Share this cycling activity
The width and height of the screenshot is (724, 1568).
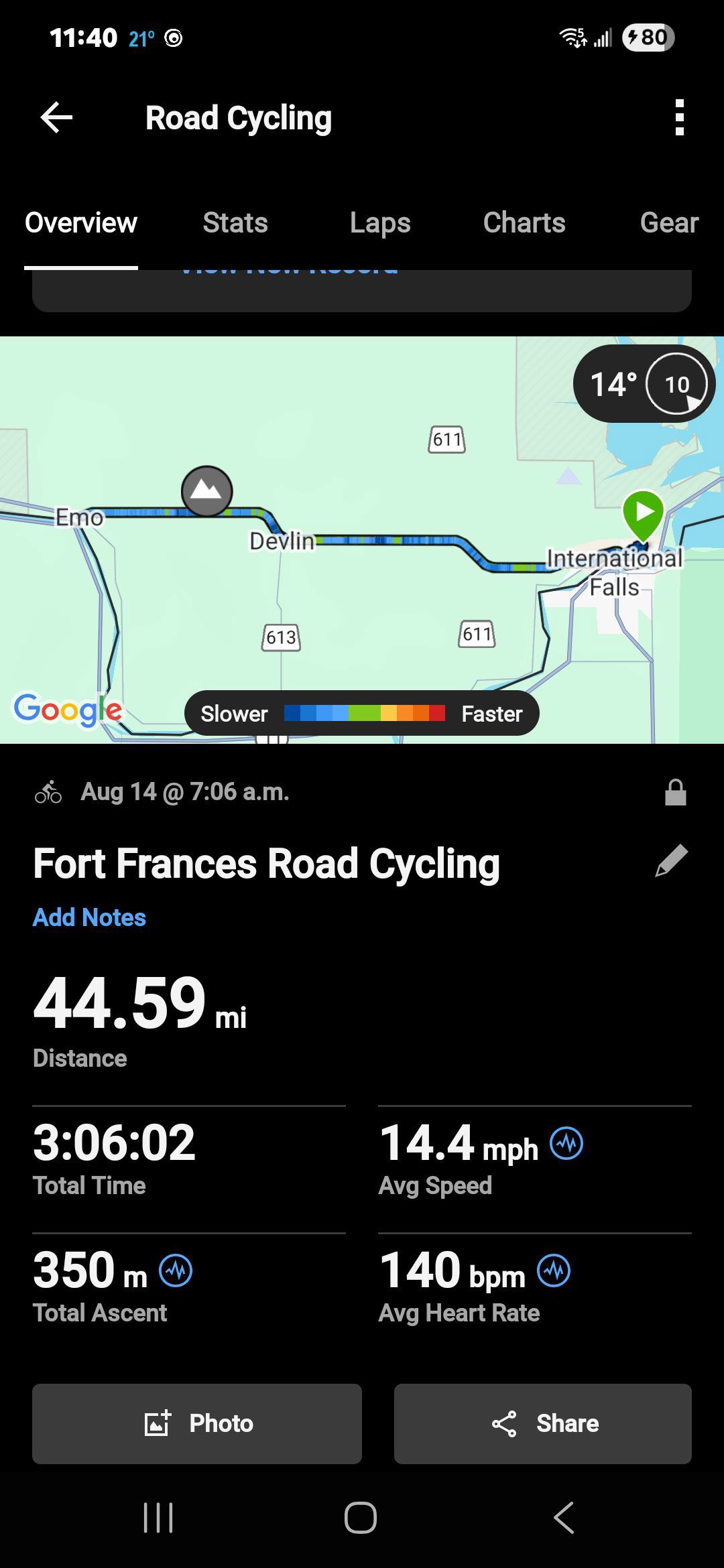point(543,1424)
